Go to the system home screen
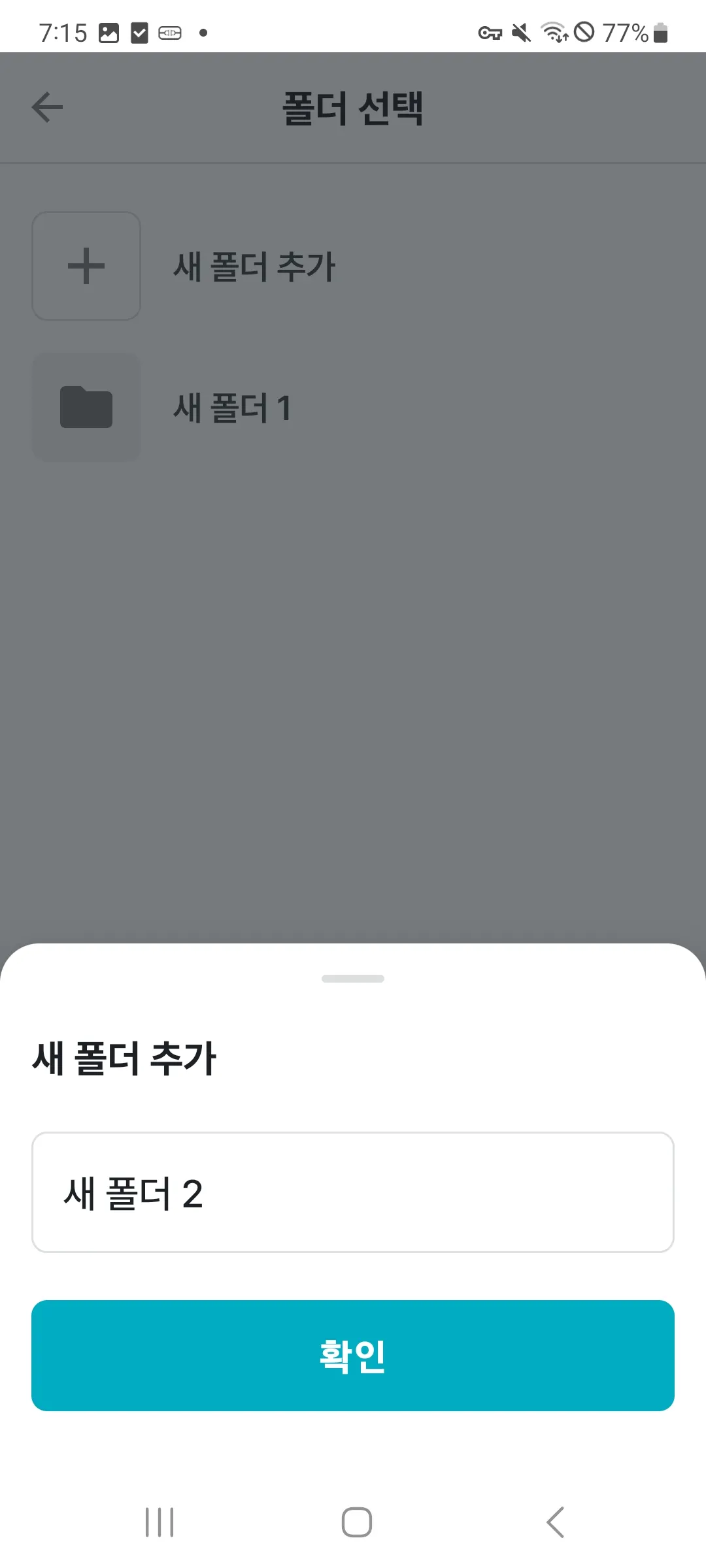 pyautogui.click(x=357, y=1522)
